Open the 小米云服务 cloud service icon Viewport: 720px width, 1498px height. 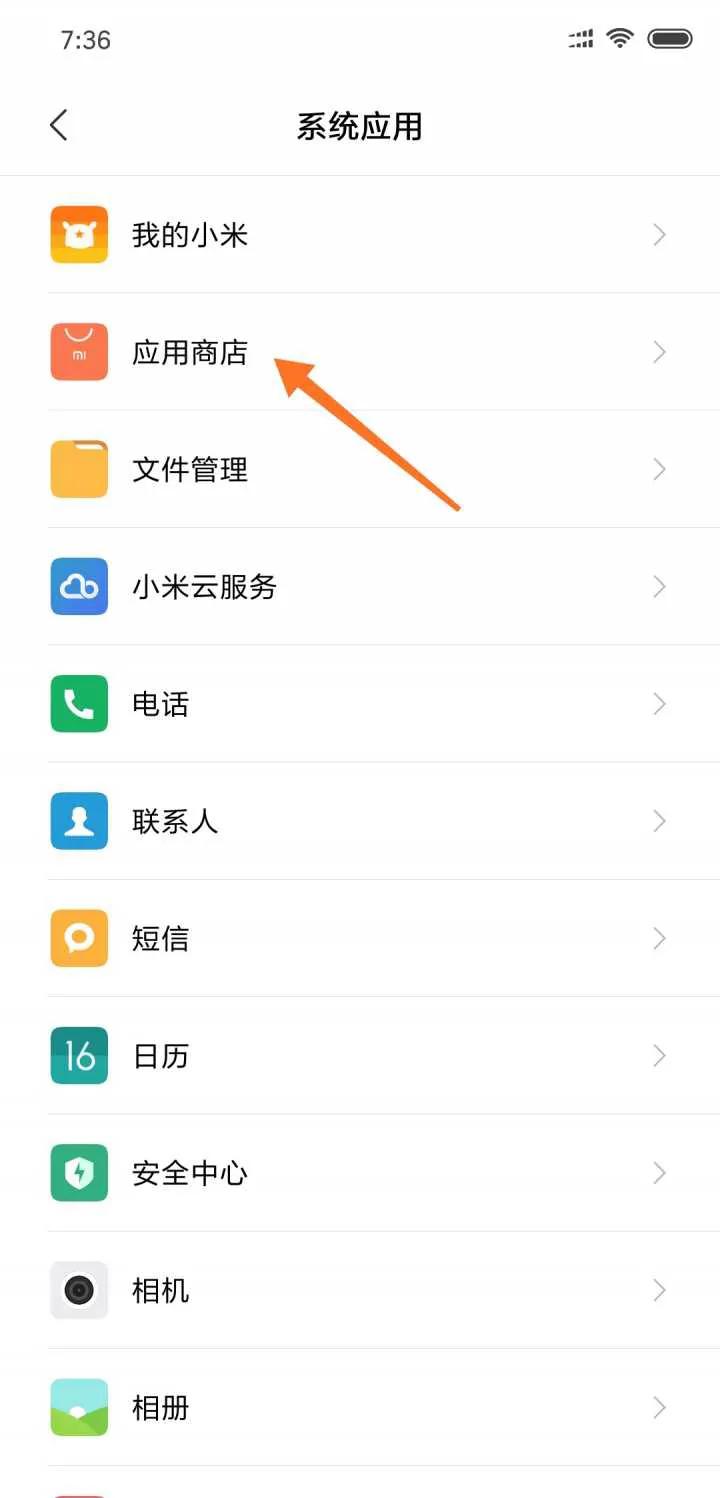pyautogui.click(x=78, y=587)
